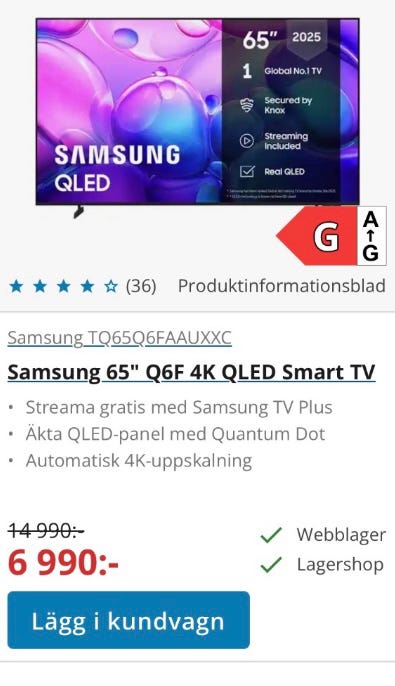Open the star rating with 36 reviews
The height and width of the screenshot is (686, 395).
coord(82,287)
